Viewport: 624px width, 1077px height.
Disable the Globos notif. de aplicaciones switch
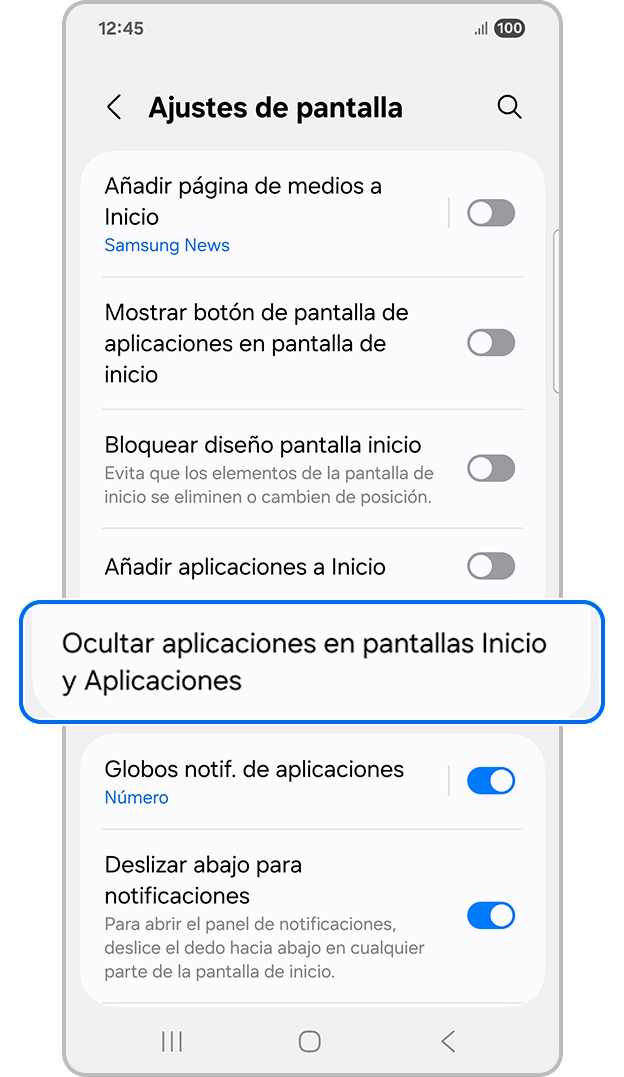(491, 781)
